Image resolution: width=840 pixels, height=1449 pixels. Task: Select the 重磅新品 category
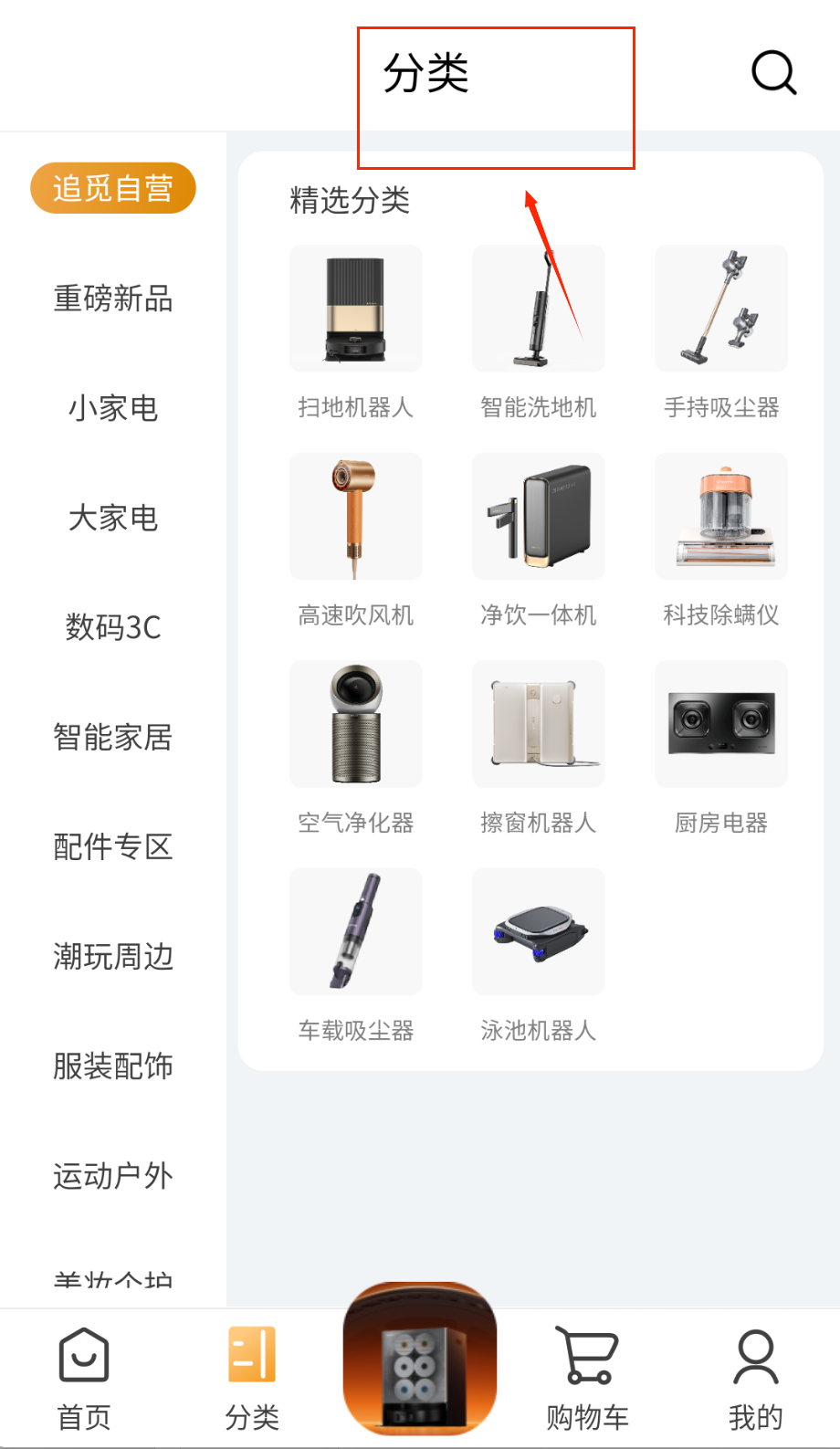(x=113, y=299)
